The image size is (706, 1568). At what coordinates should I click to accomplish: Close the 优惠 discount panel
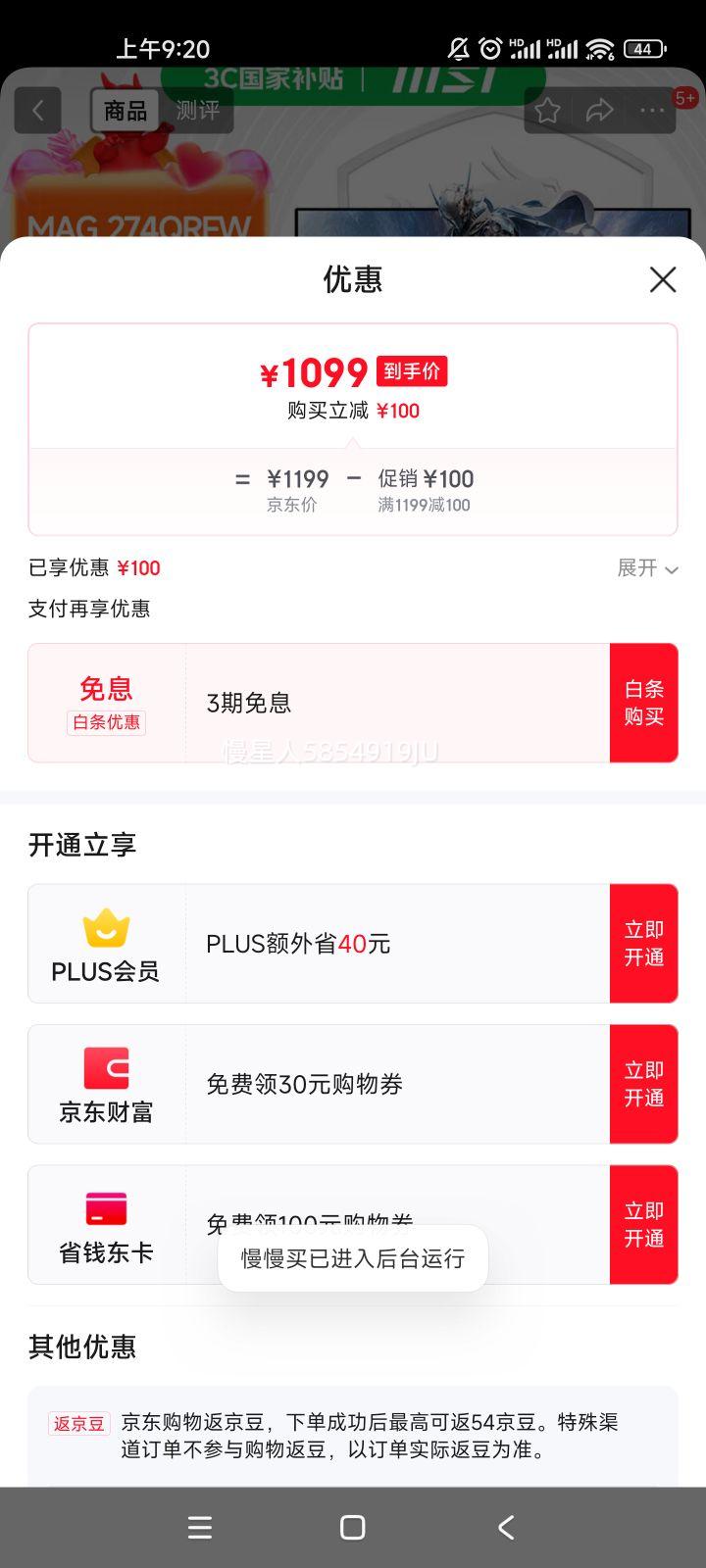click(x=663, y=279)
